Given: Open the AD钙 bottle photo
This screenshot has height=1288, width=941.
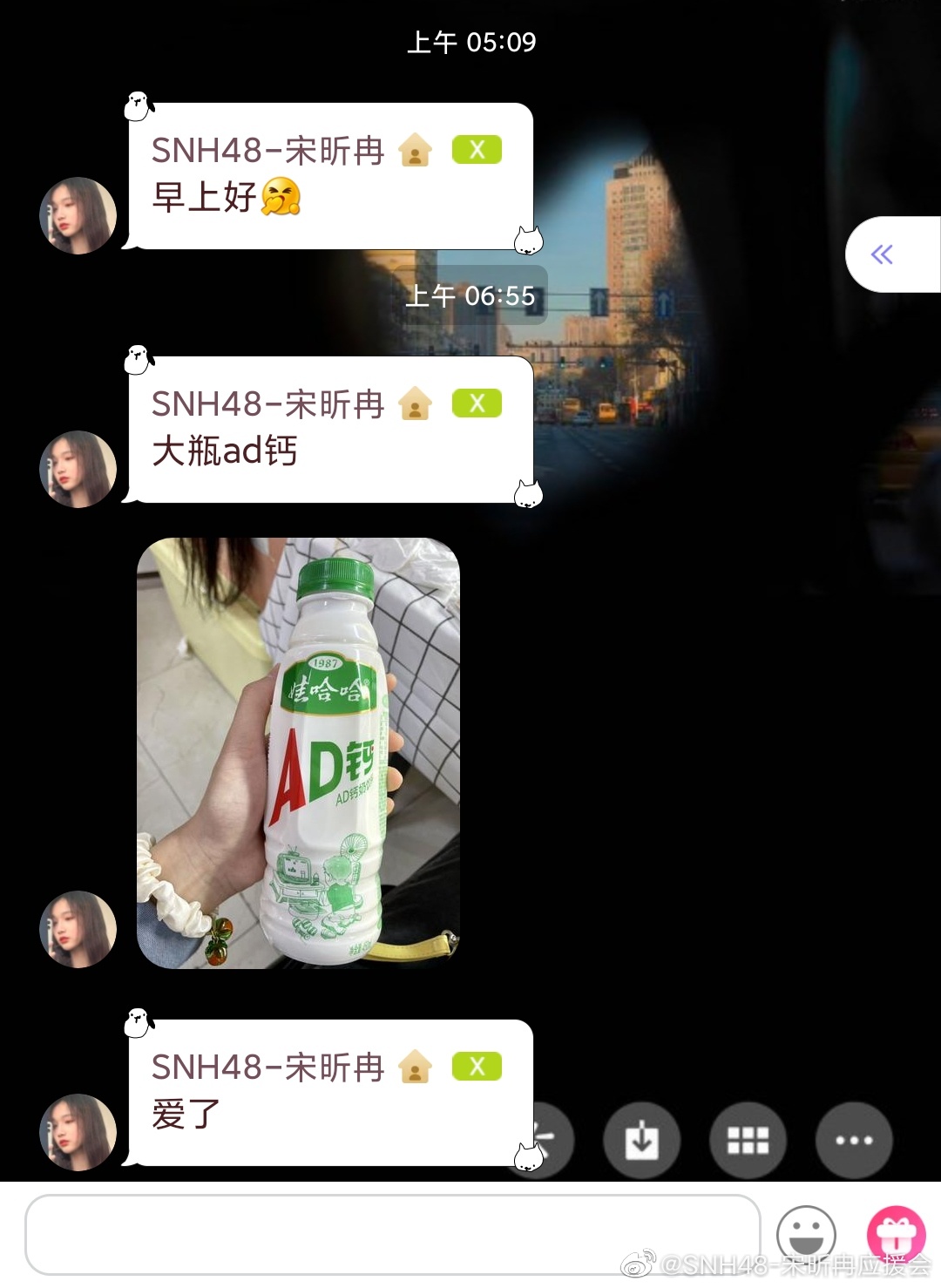Looking at the screenshot, I should point(298,753).
